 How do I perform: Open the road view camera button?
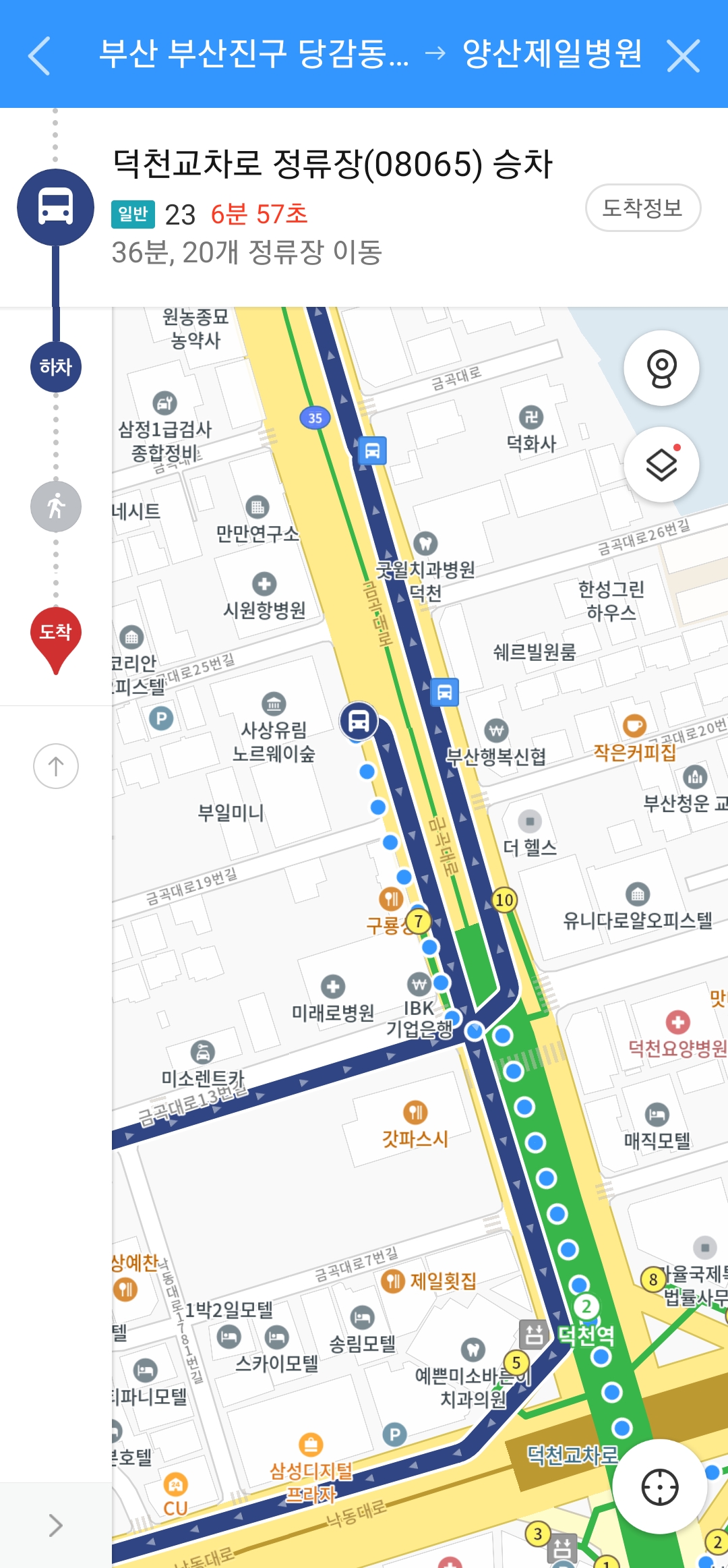point(661,368)
